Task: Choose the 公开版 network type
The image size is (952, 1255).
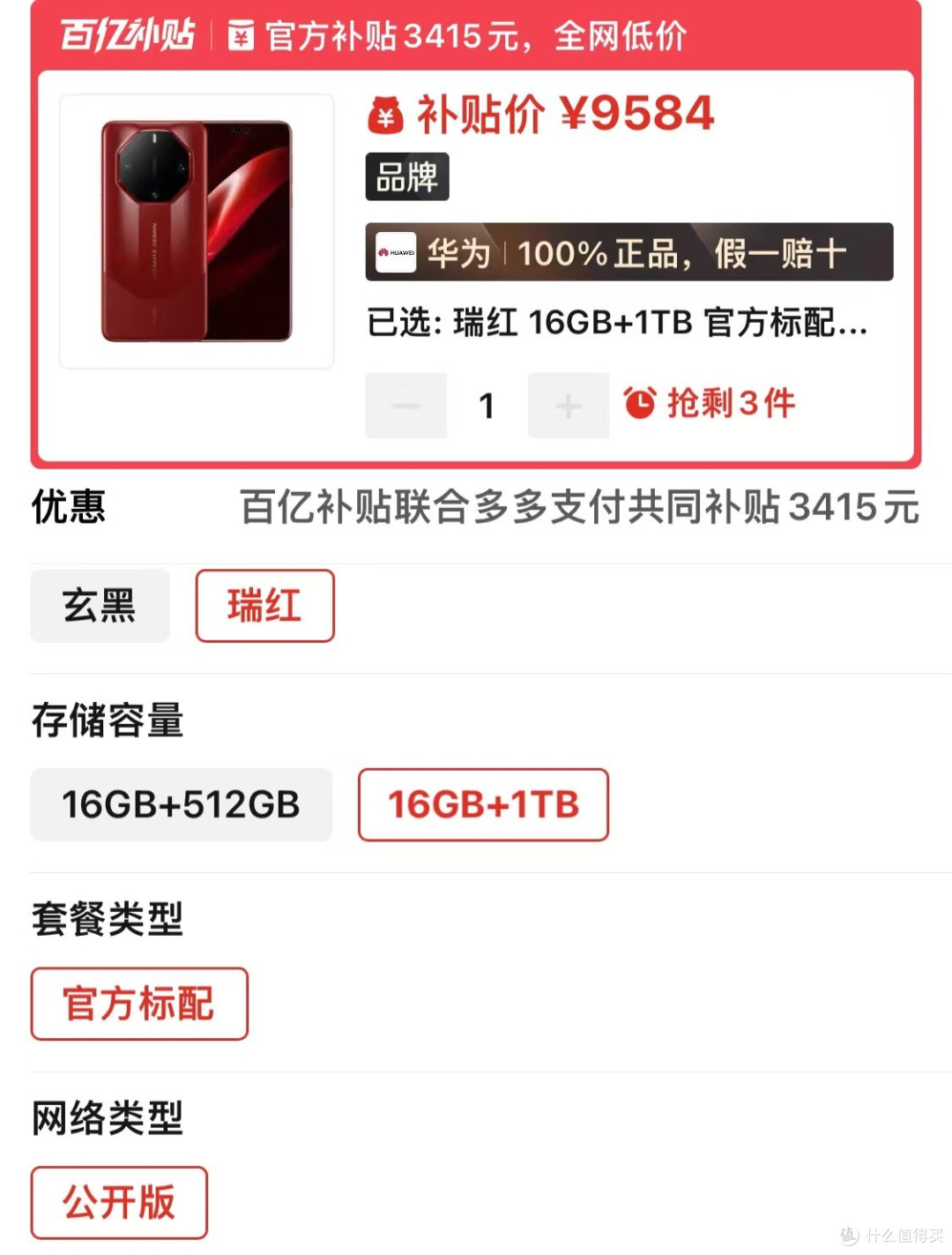Action: pos(118,1201)
